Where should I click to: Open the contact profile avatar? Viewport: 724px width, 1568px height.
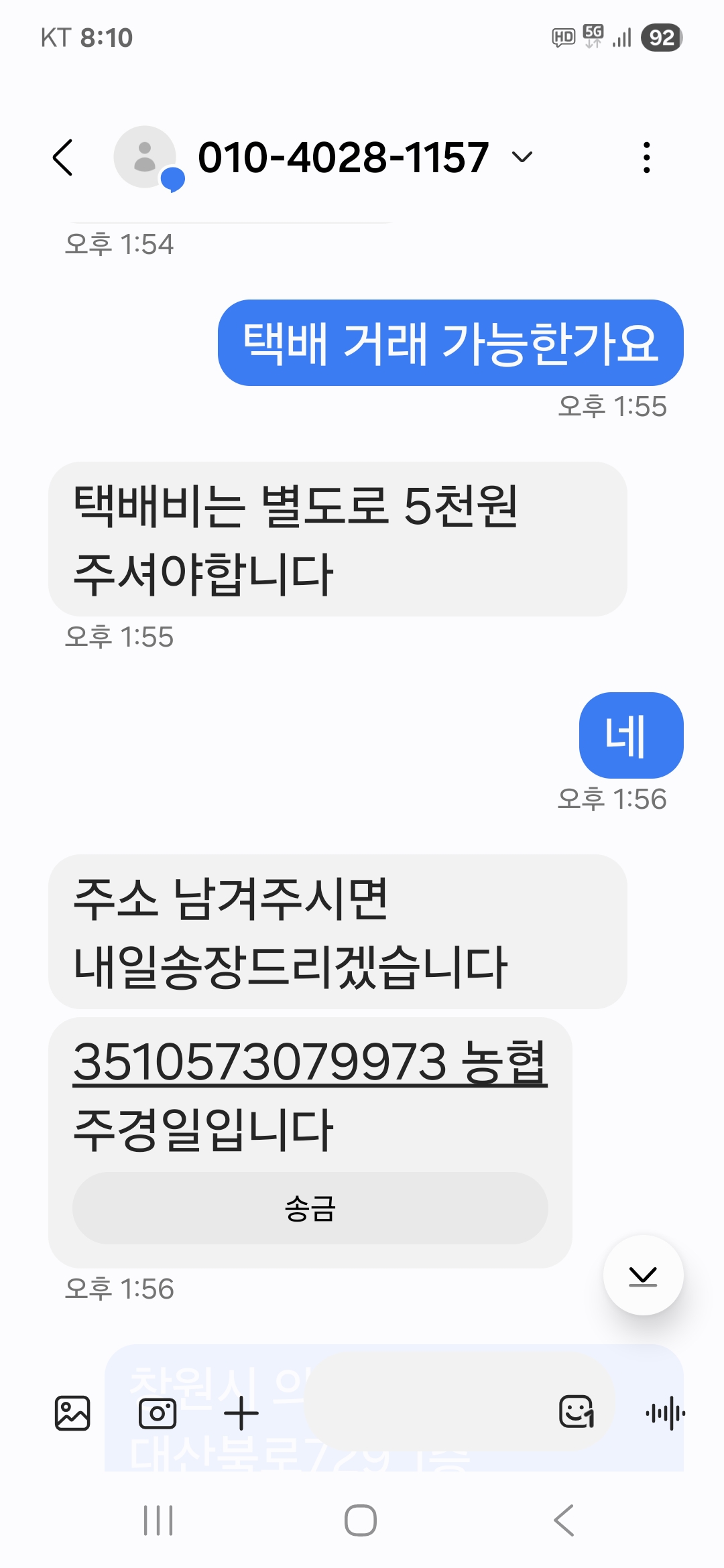click(x=145, y=157)
